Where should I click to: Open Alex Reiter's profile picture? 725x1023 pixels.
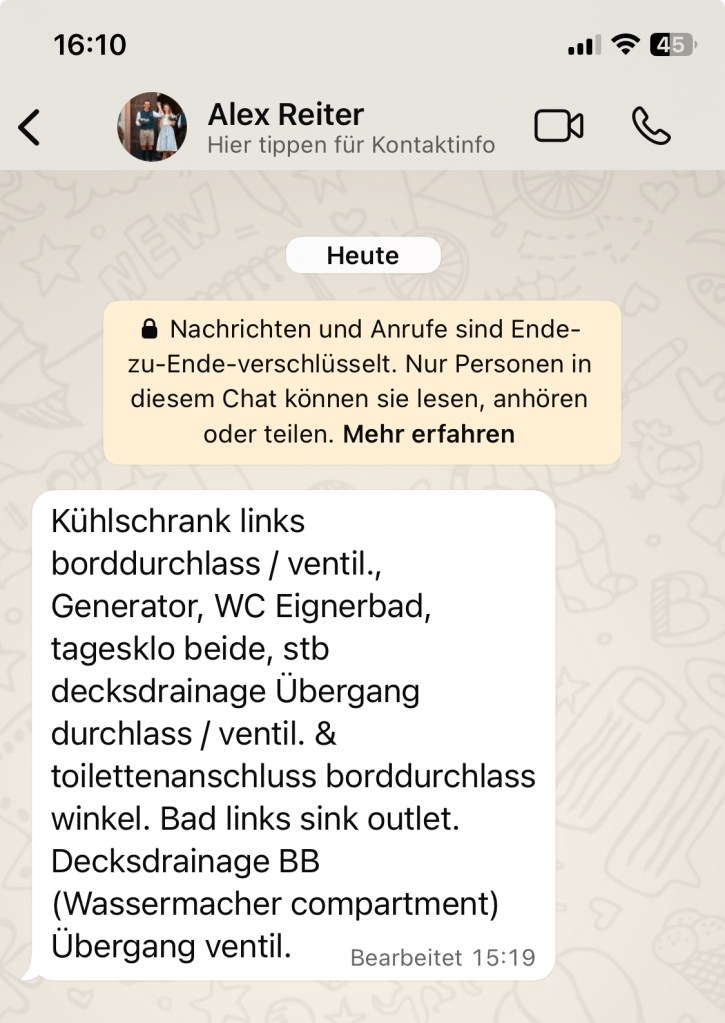tap(152, 127)
